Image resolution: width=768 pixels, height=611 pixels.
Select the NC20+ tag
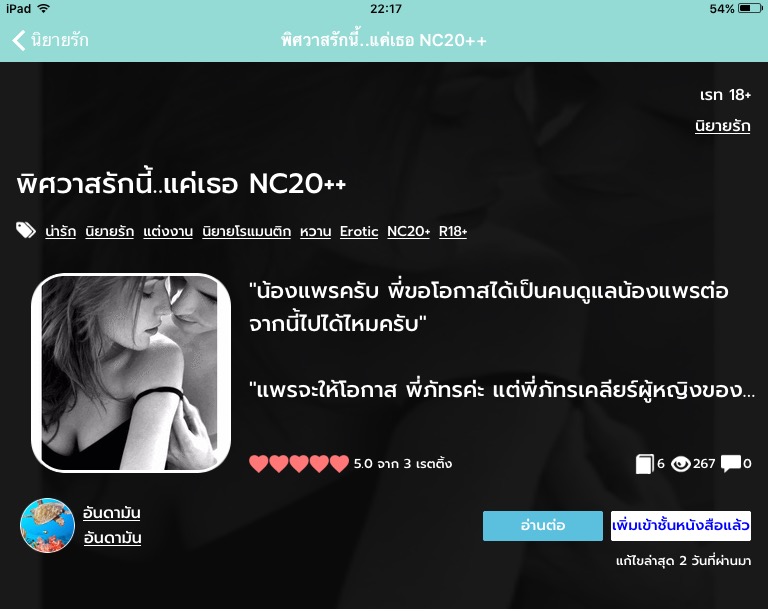(408, 231)
